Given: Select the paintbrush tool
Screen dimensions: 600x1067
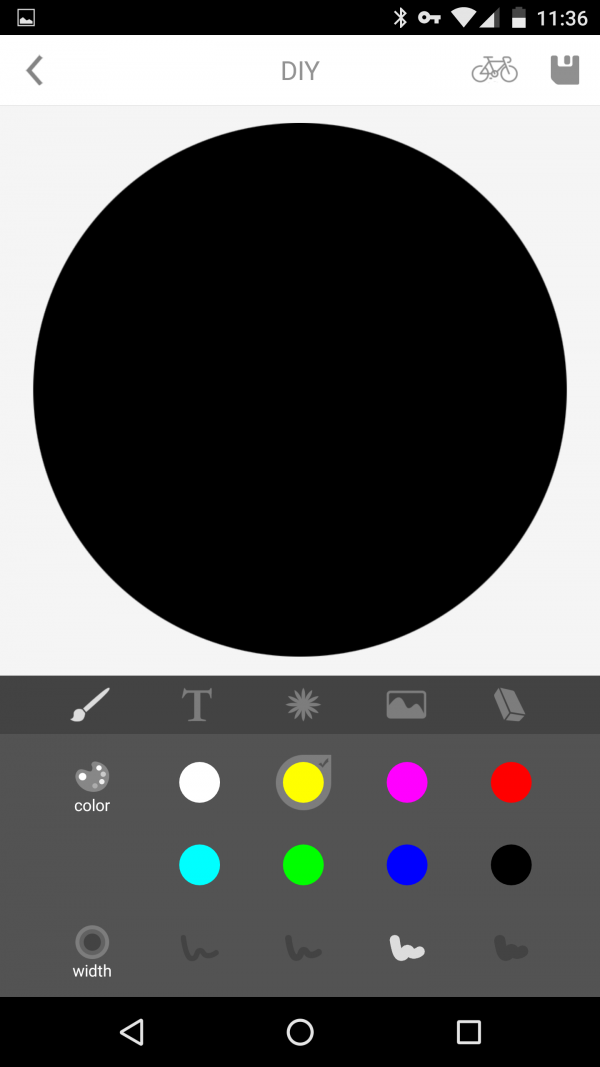Looking at the screenshot, I should pyautogui.click(x=90, y=705).
